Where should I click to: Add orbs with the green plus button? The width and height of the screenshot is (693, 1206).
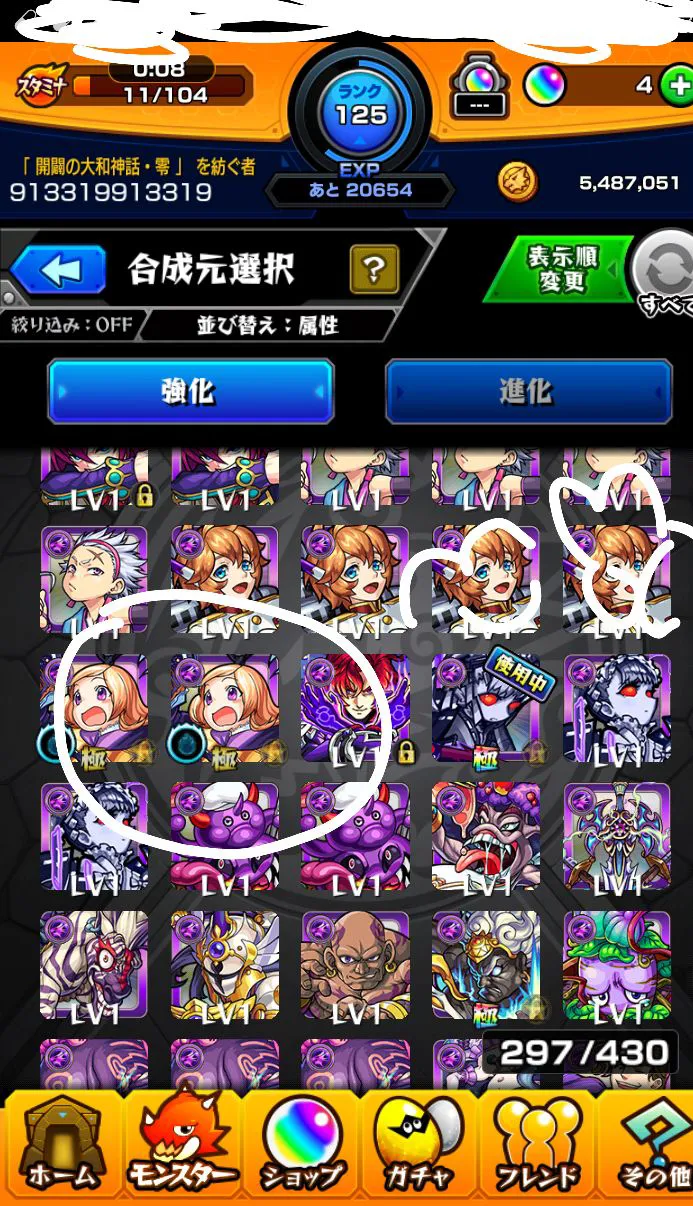coord(675,85)
